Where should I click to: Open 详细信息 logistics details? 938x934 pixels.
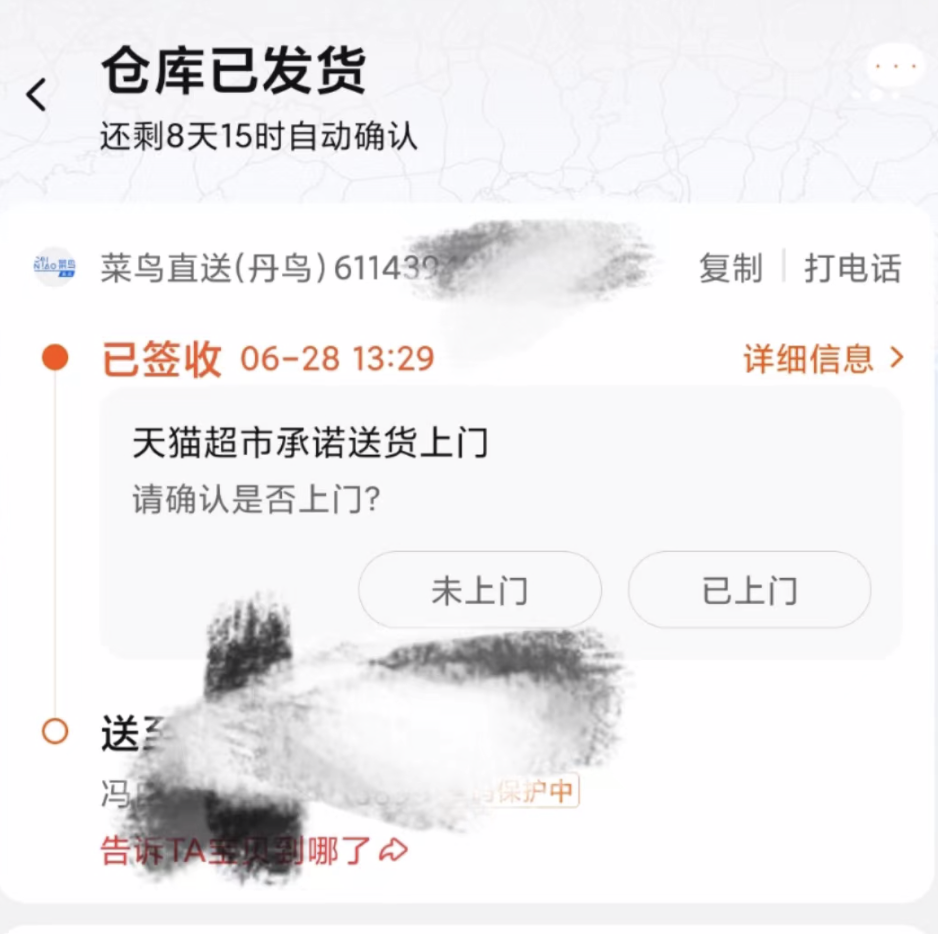[x=822, y=358]
